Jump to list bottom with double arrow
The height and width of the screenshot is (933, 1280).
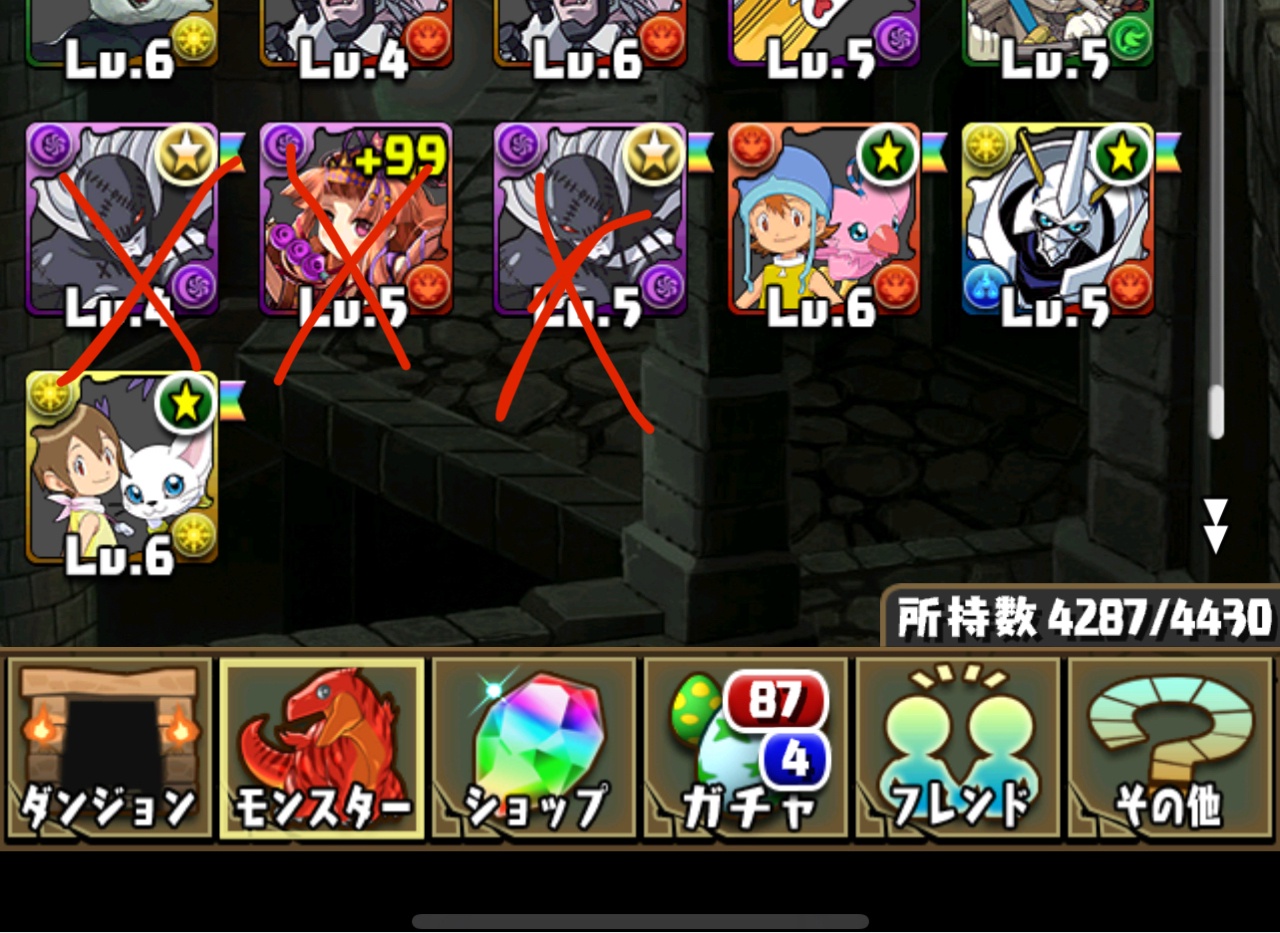coord(1215,526)
